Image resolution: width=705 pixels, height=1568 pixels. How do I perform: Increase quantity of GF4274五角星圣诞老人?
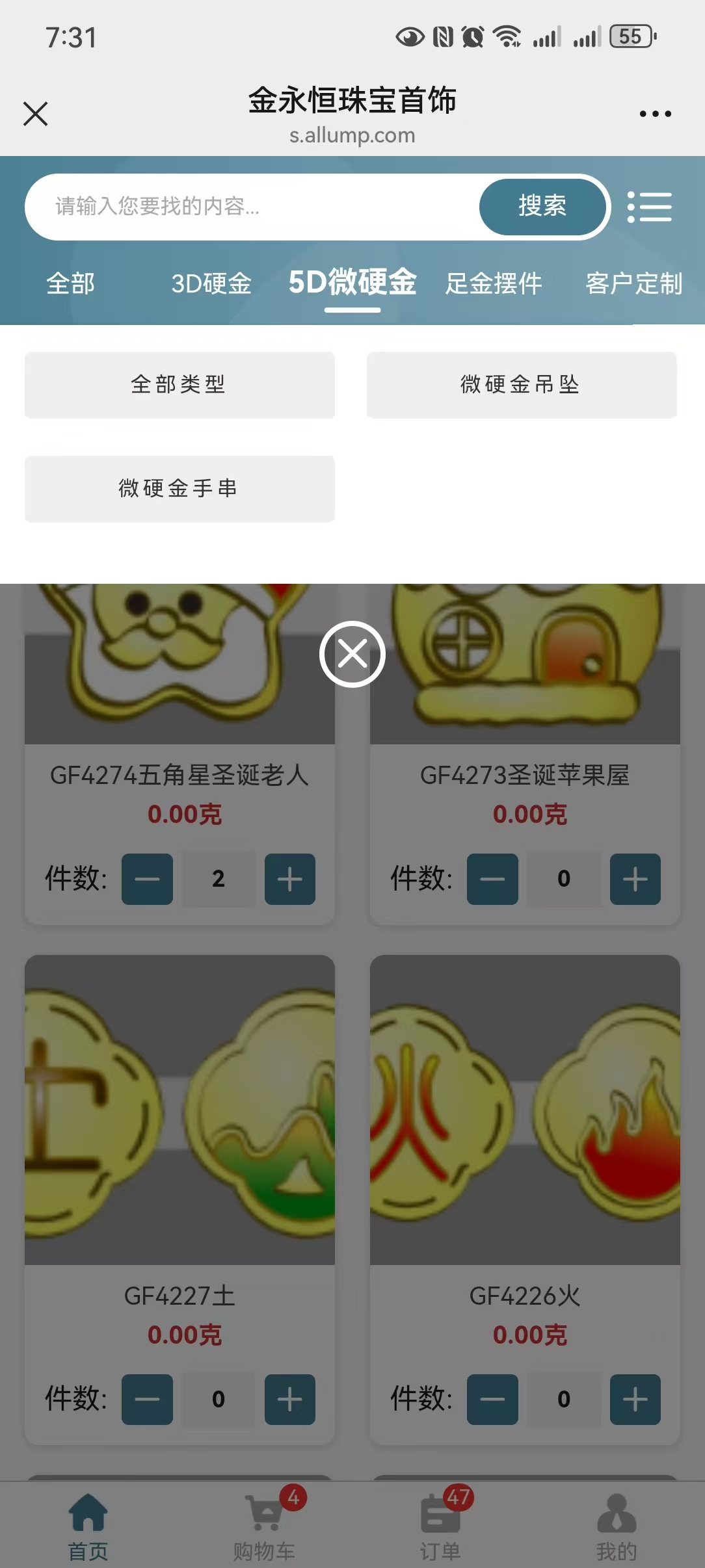[290, 879]
